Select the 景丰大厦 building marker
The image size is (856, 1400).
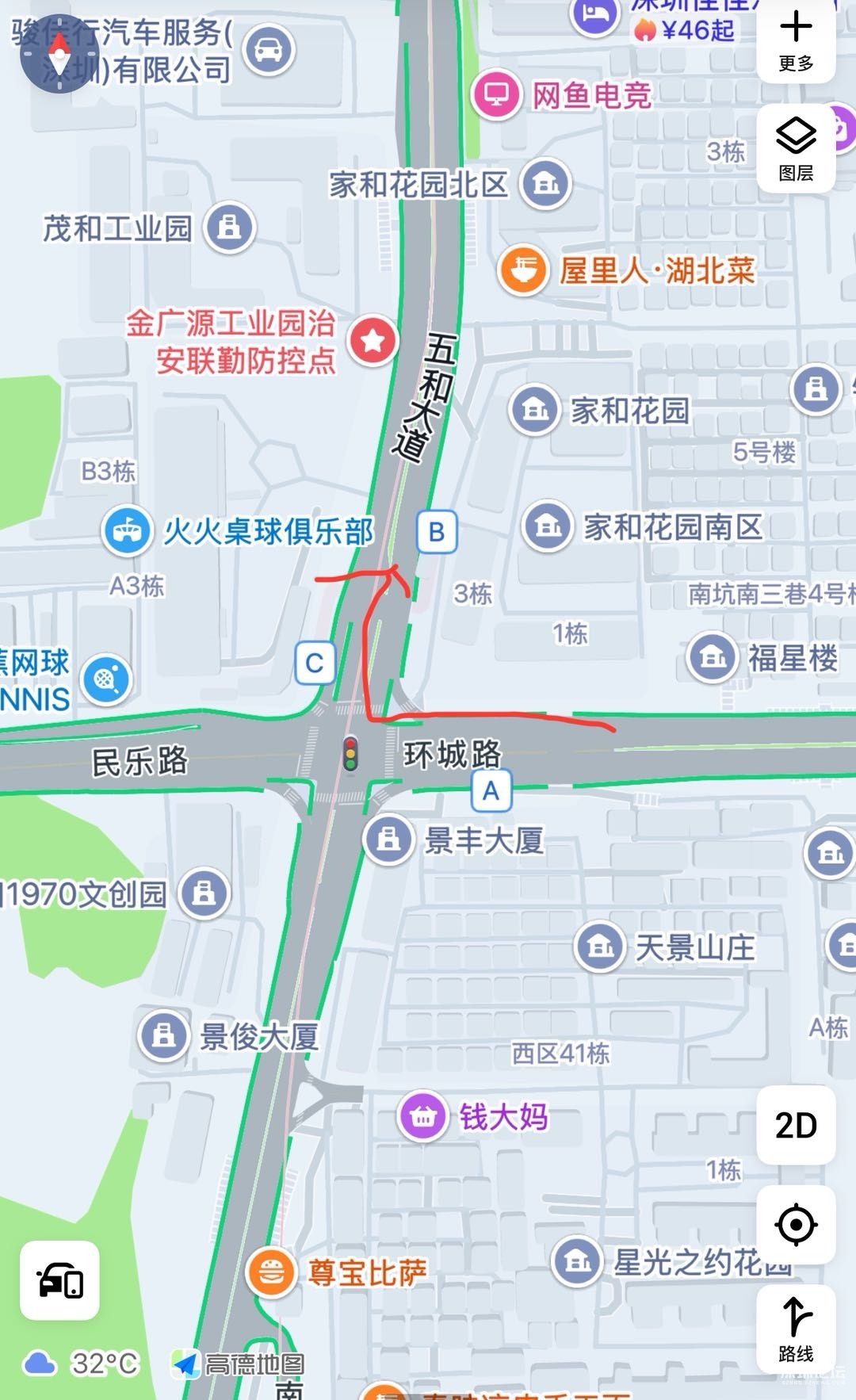(388, 839)
